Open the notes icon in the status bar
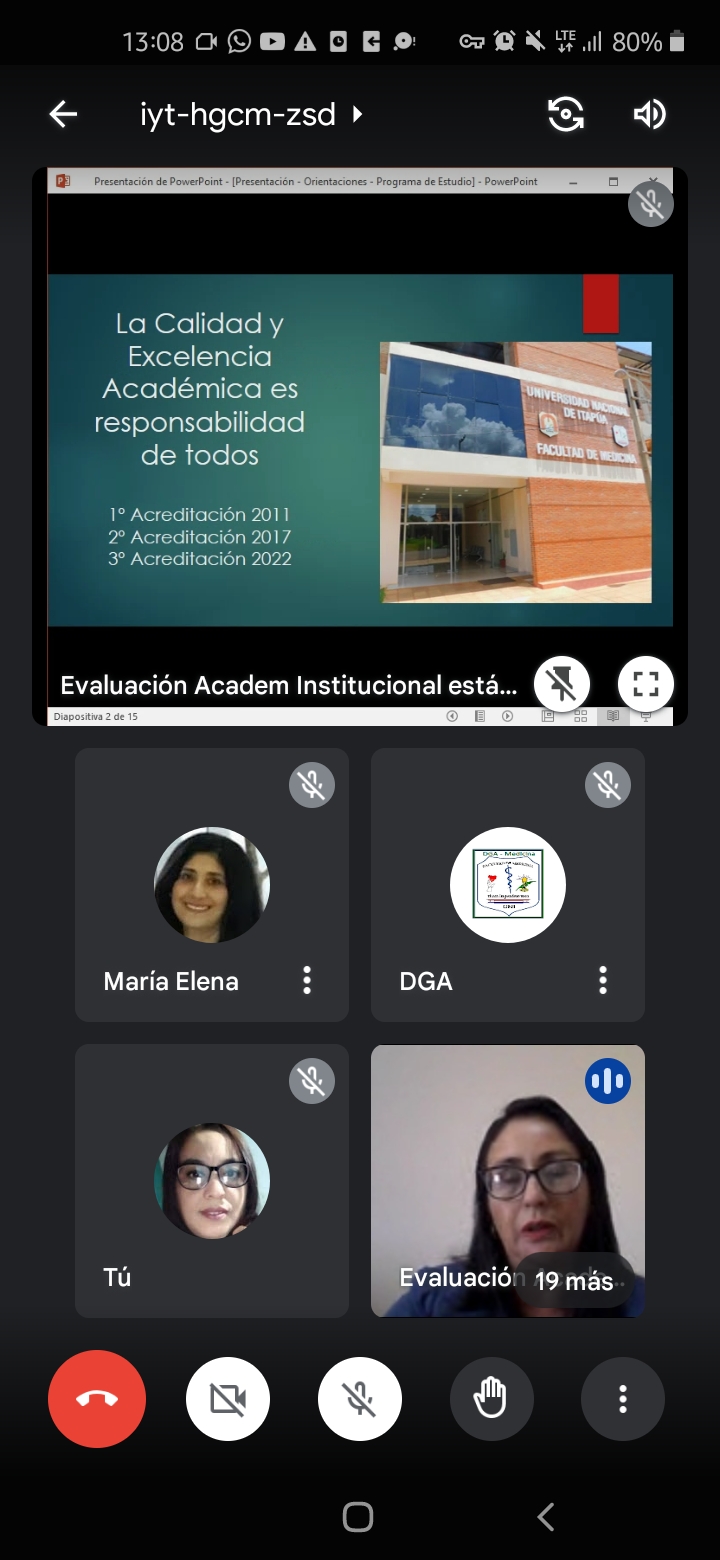Image resolution: width=720 pixels, height=1560 pixels. pos(481,715)
